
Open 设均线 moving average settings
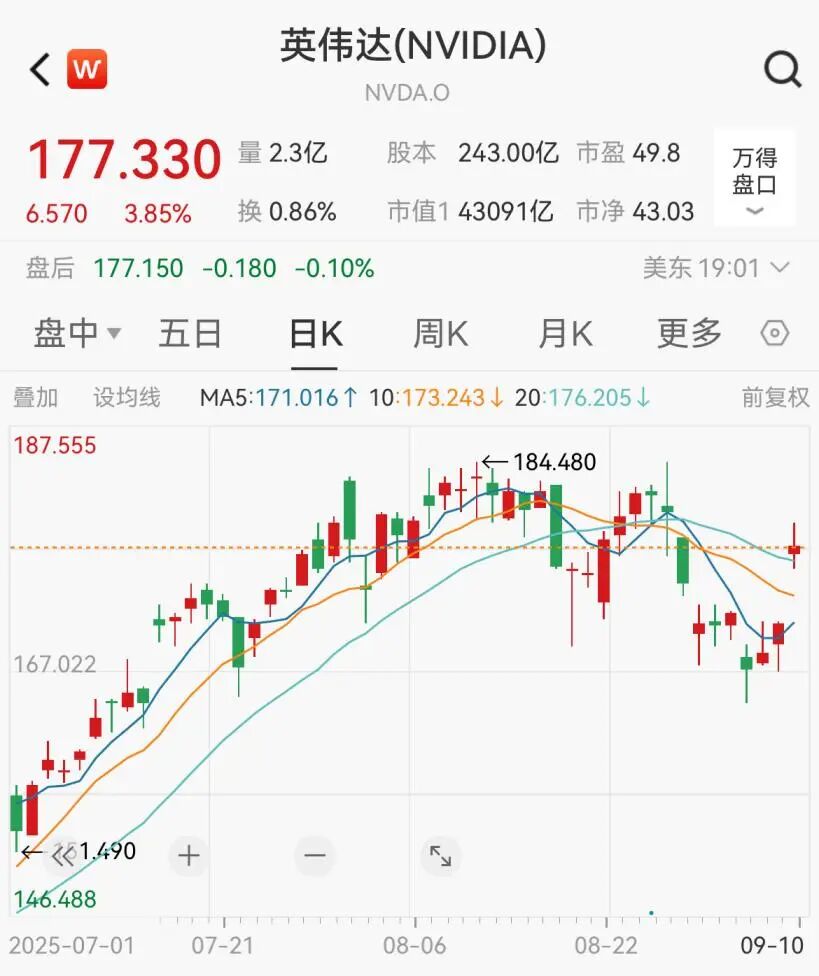point(127,398)
